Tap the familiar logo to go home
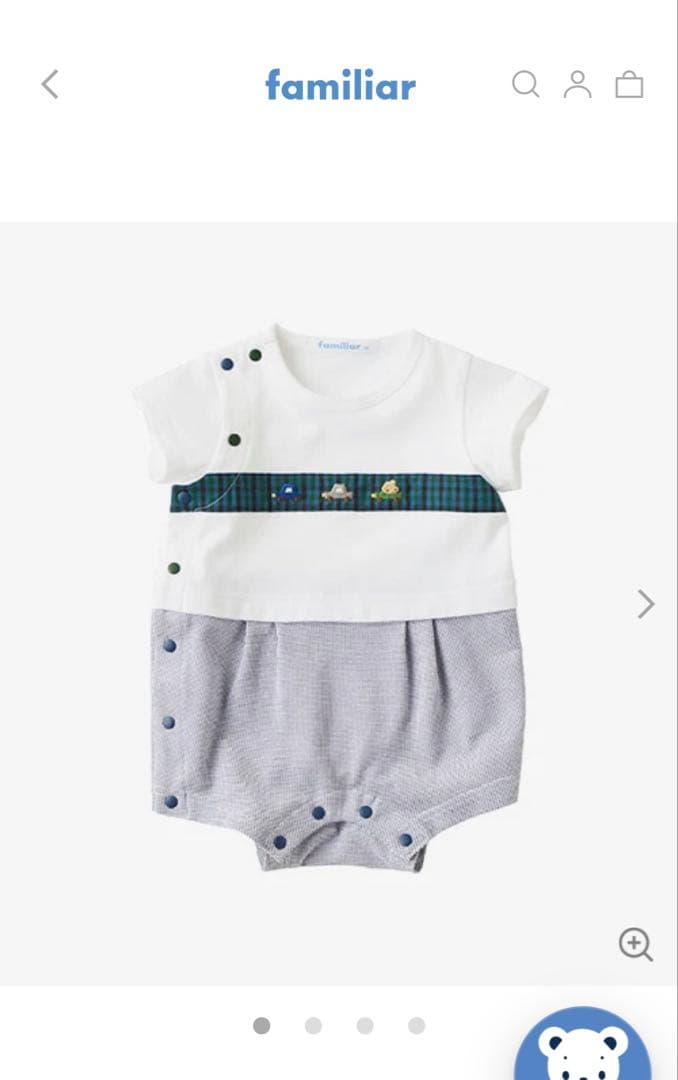The width and height of the screenshot is (678, 1080). point(340,85)
